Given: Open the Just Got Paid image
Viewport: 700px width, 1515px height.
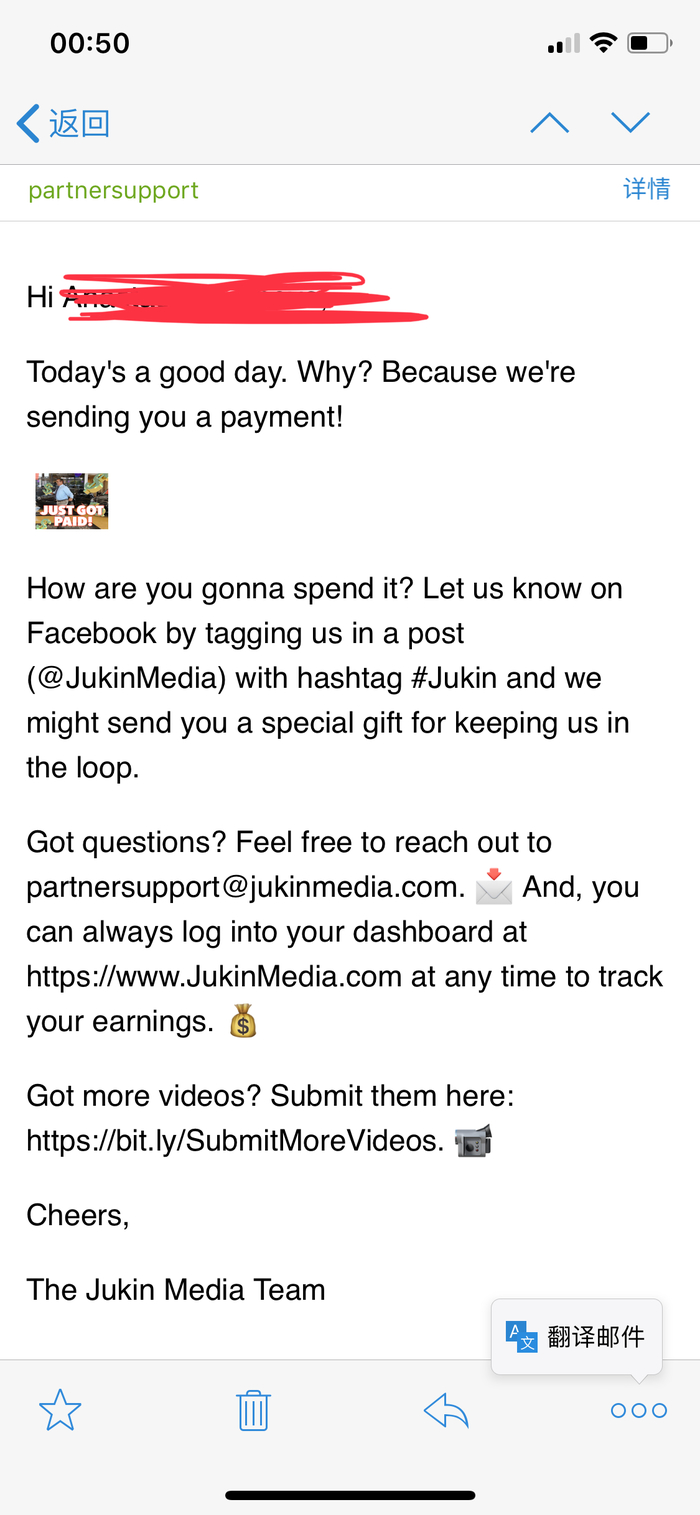Looking at the screenshot, I should pos(71,501).
